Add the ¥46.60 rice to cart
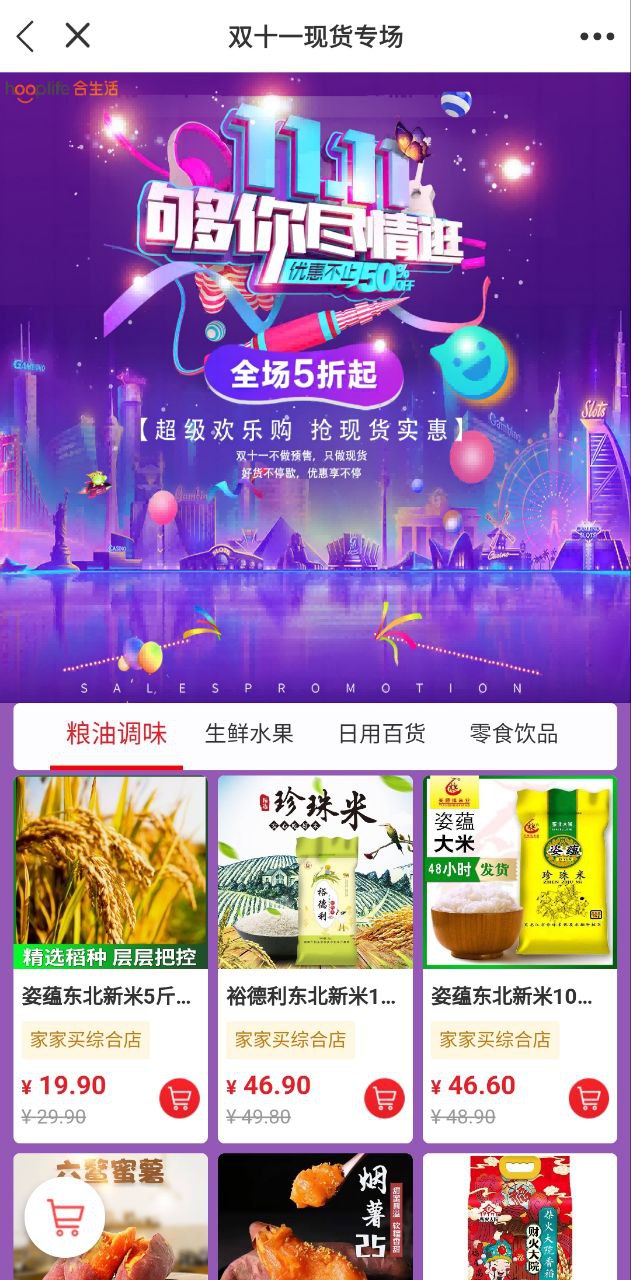The image size is (631, 1280). [x=589, y=1098]
